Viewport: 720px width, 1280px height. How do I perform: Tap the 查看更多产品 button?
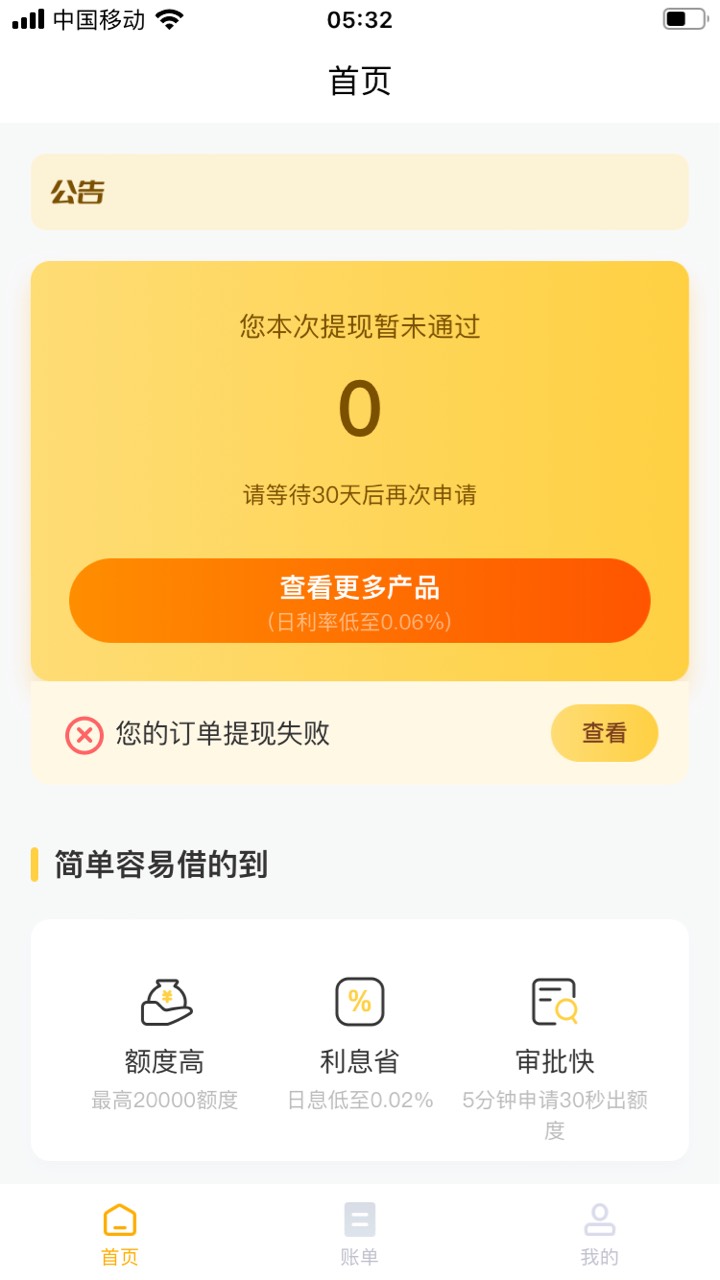pos(360,600)
